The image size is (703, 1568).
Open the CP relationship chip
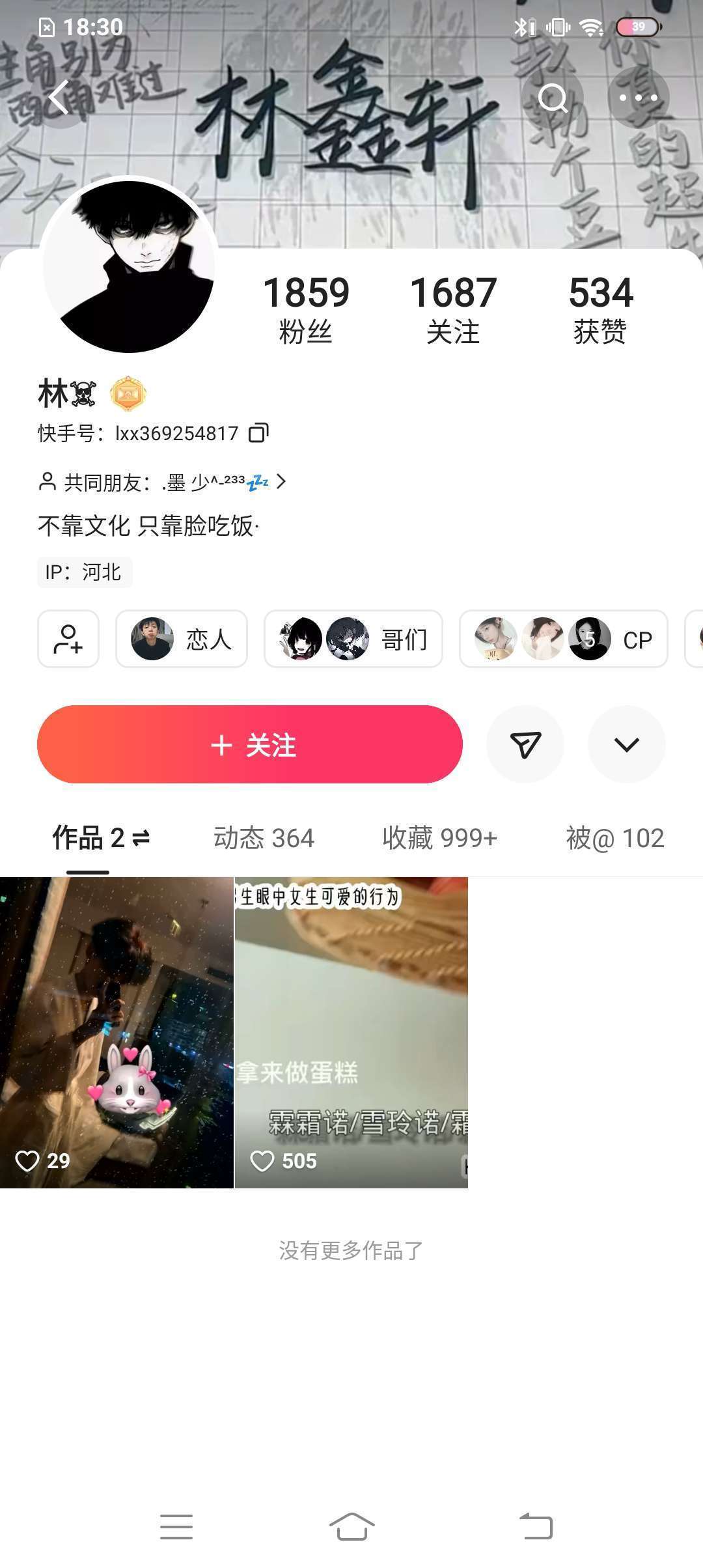pyautogui.click(x=564, y=639)
